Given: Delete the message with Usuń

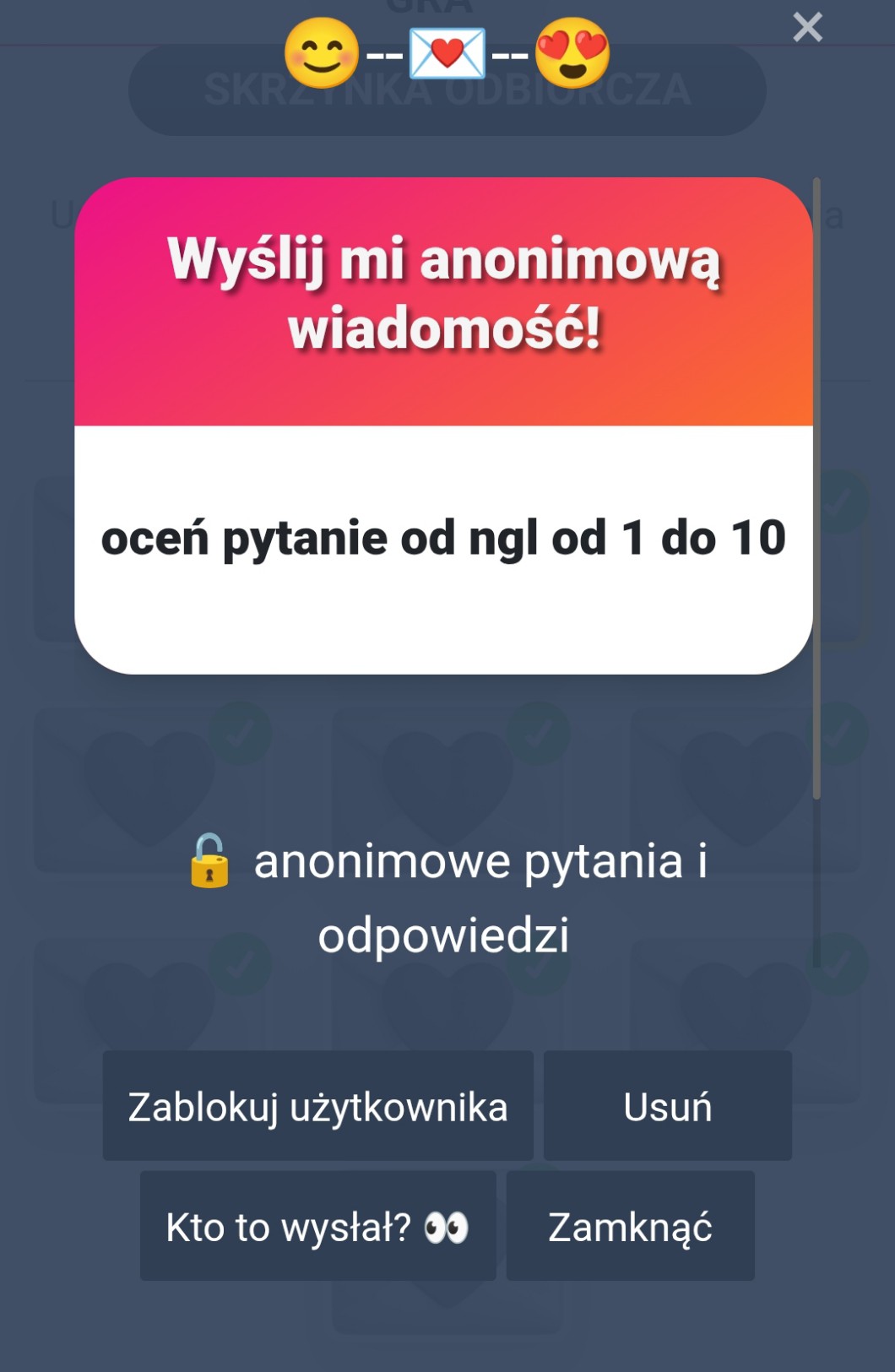Looking at the screenshot, I should [x=667, y=1106].
